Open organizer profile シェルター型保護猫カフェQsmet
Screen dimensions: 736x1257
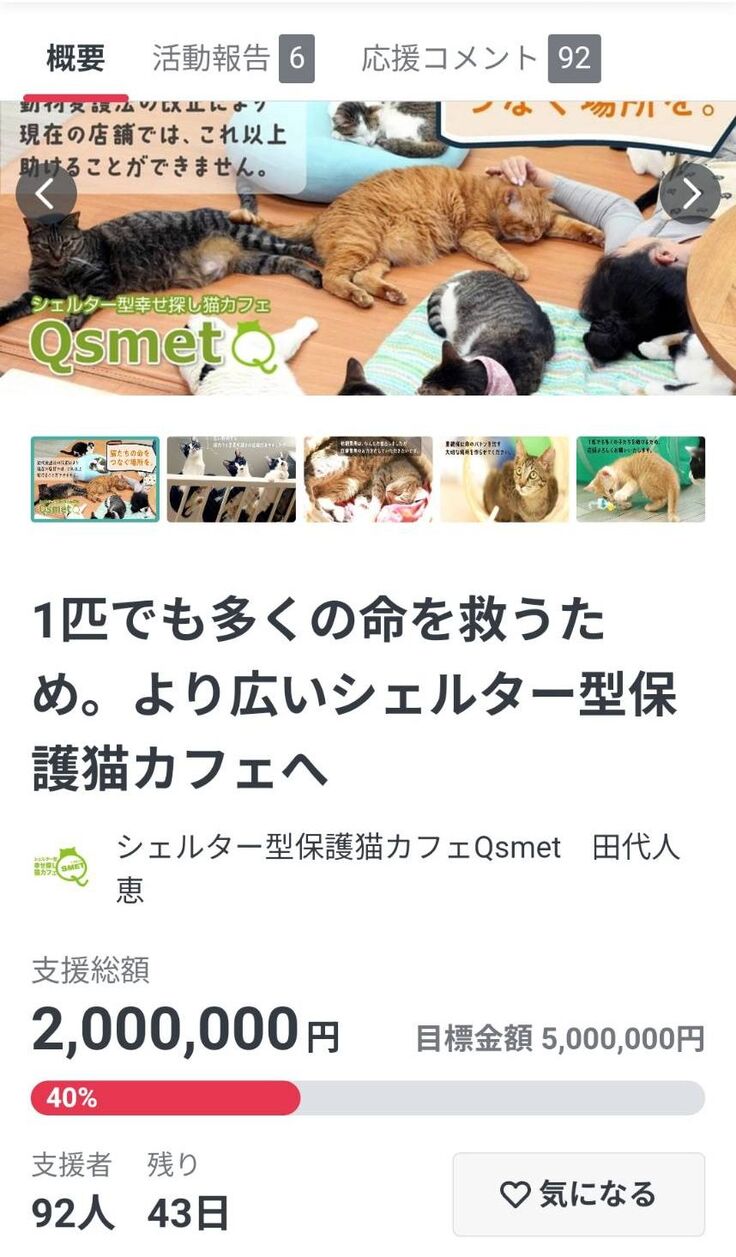point(340,848)
